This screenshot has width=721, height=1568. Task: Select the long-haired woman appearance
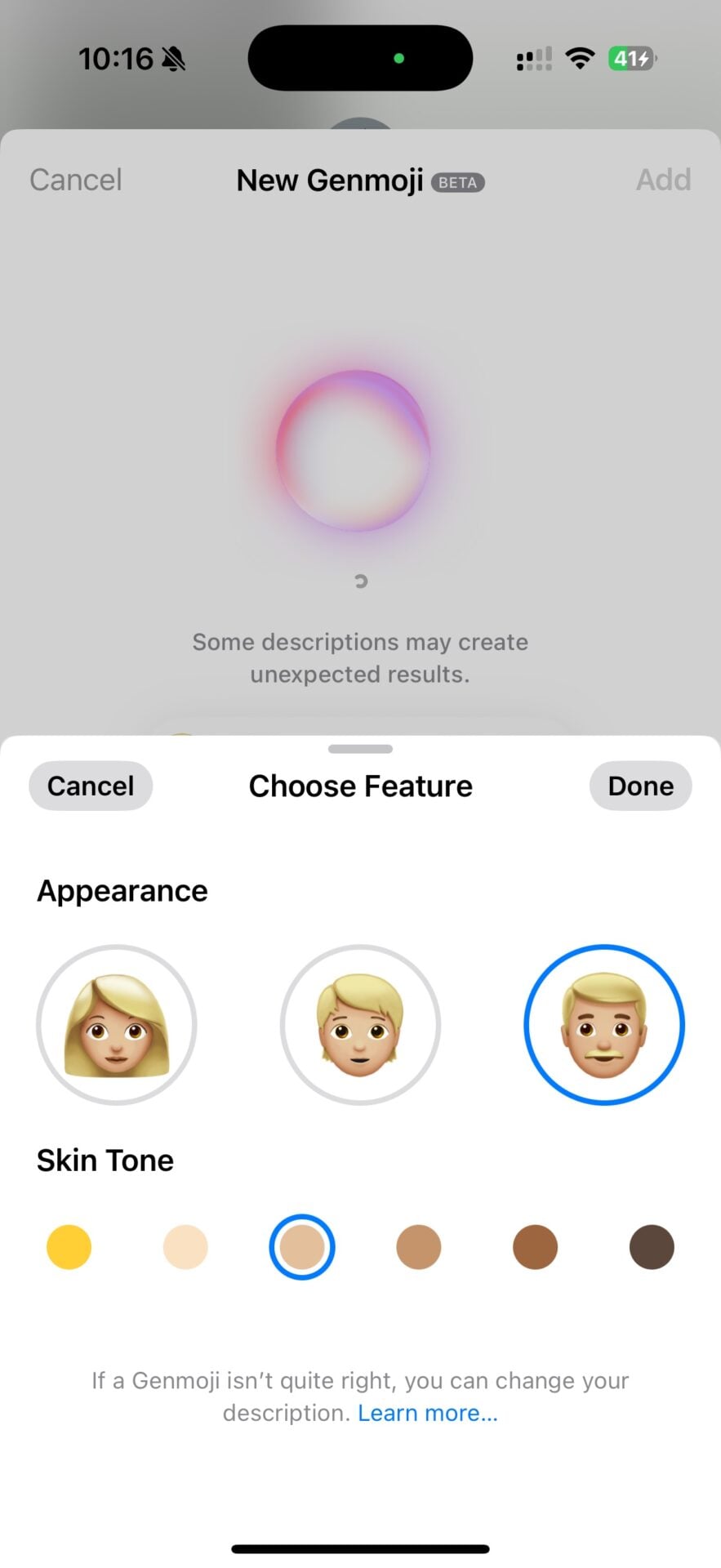pyautogui.click(x=117, y=1024)
